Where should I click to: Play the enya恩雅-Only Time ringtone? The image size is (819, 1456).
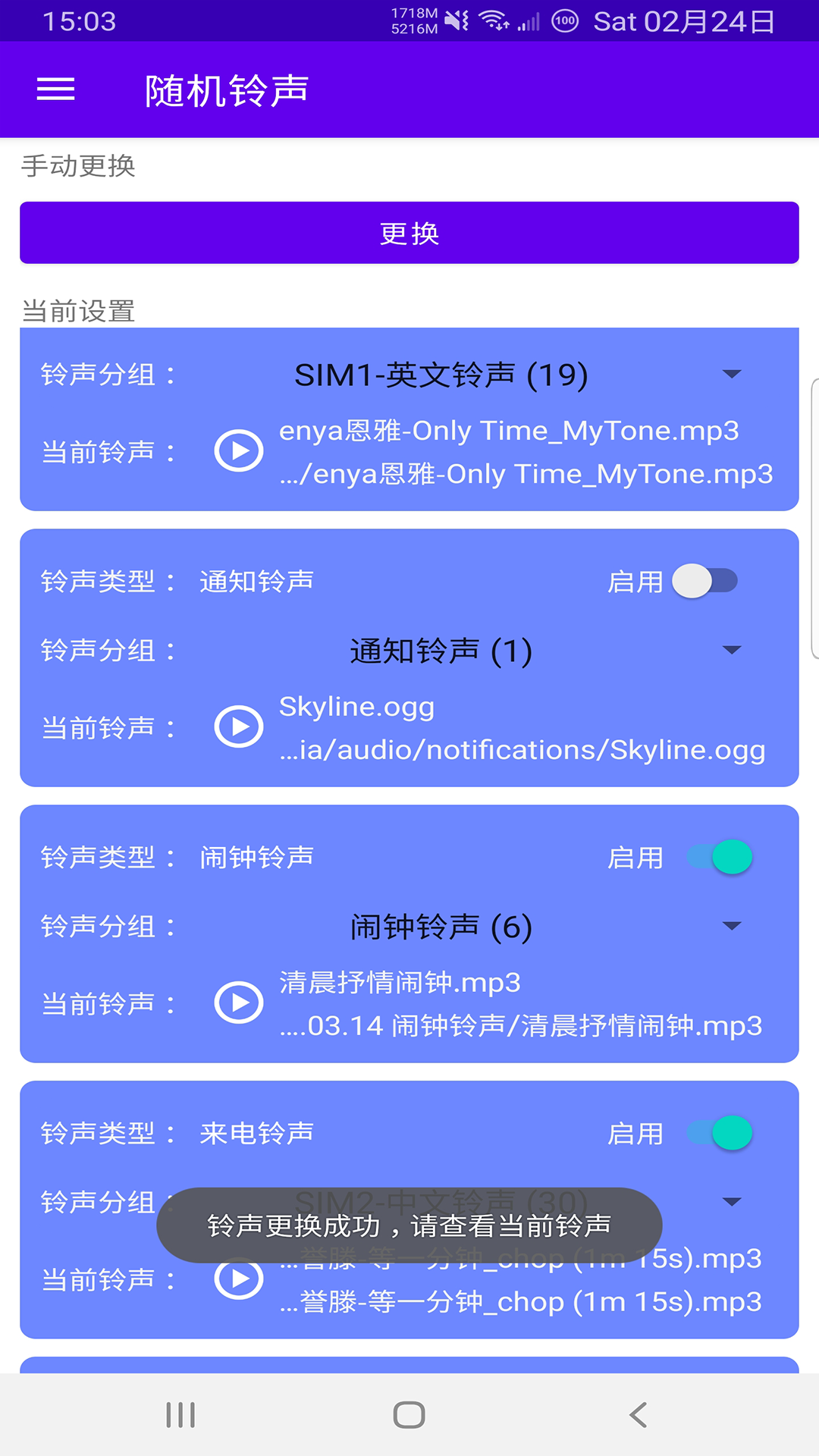(x=239, y=451)
